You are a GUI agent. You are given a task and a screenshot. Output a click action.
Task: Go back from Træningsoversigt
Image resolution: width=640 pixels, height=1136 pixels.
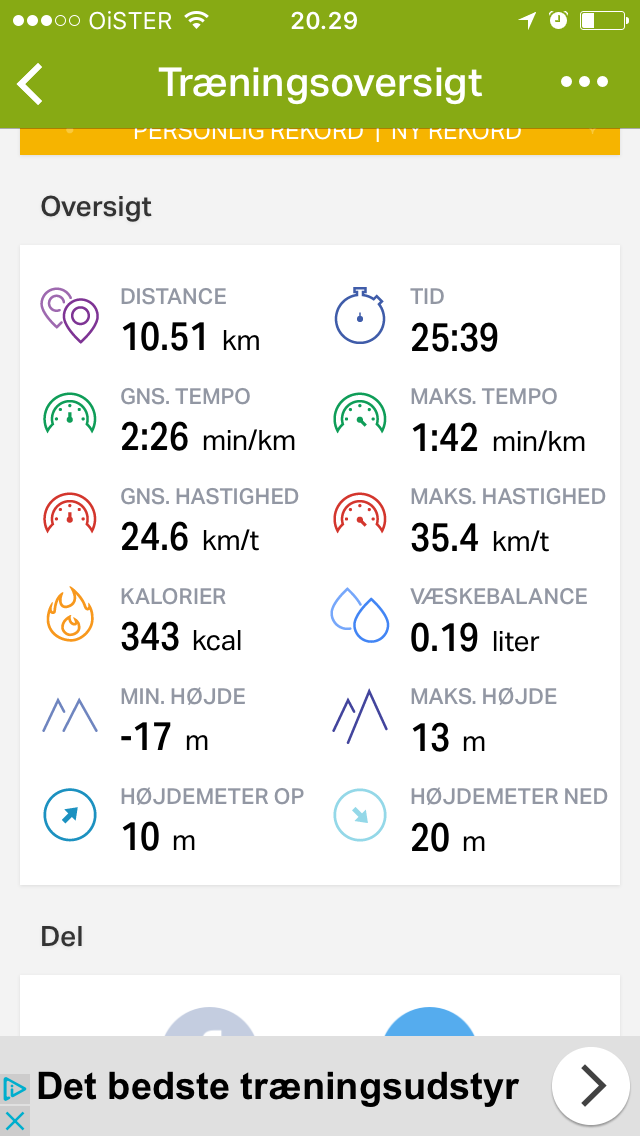click(x=31, y=84)
